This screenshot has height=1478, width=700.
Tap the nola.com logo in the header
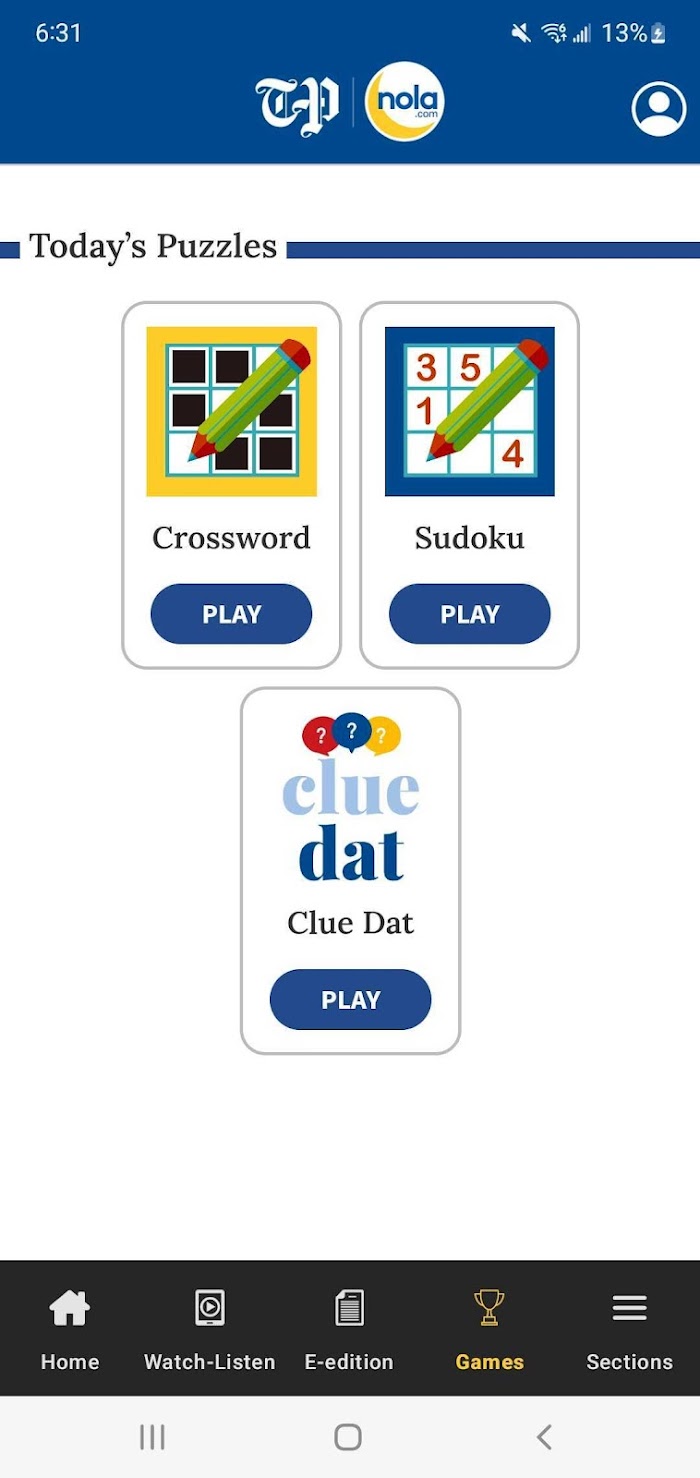(x=405, y=102)
